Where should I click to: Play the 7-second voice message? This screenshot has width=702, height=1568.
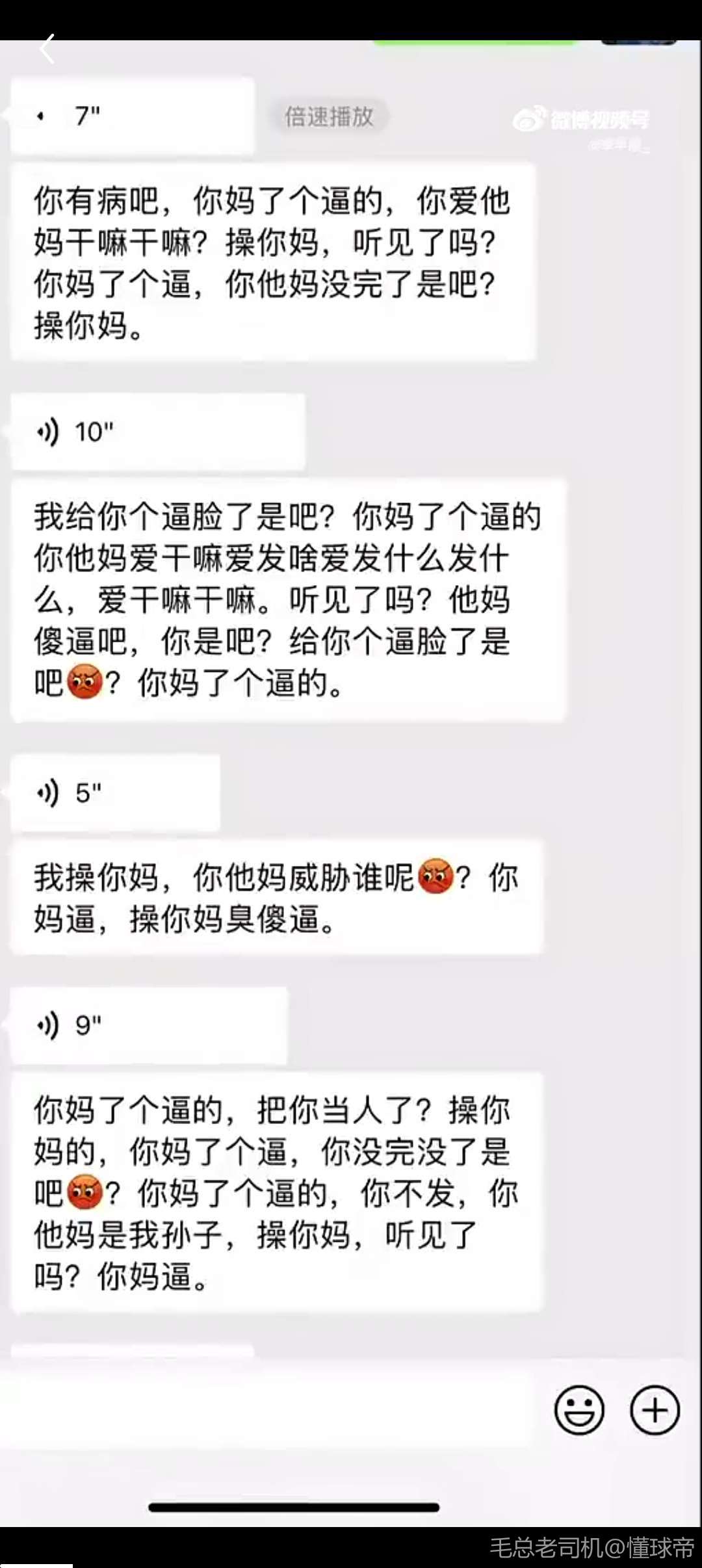point(132,116)
